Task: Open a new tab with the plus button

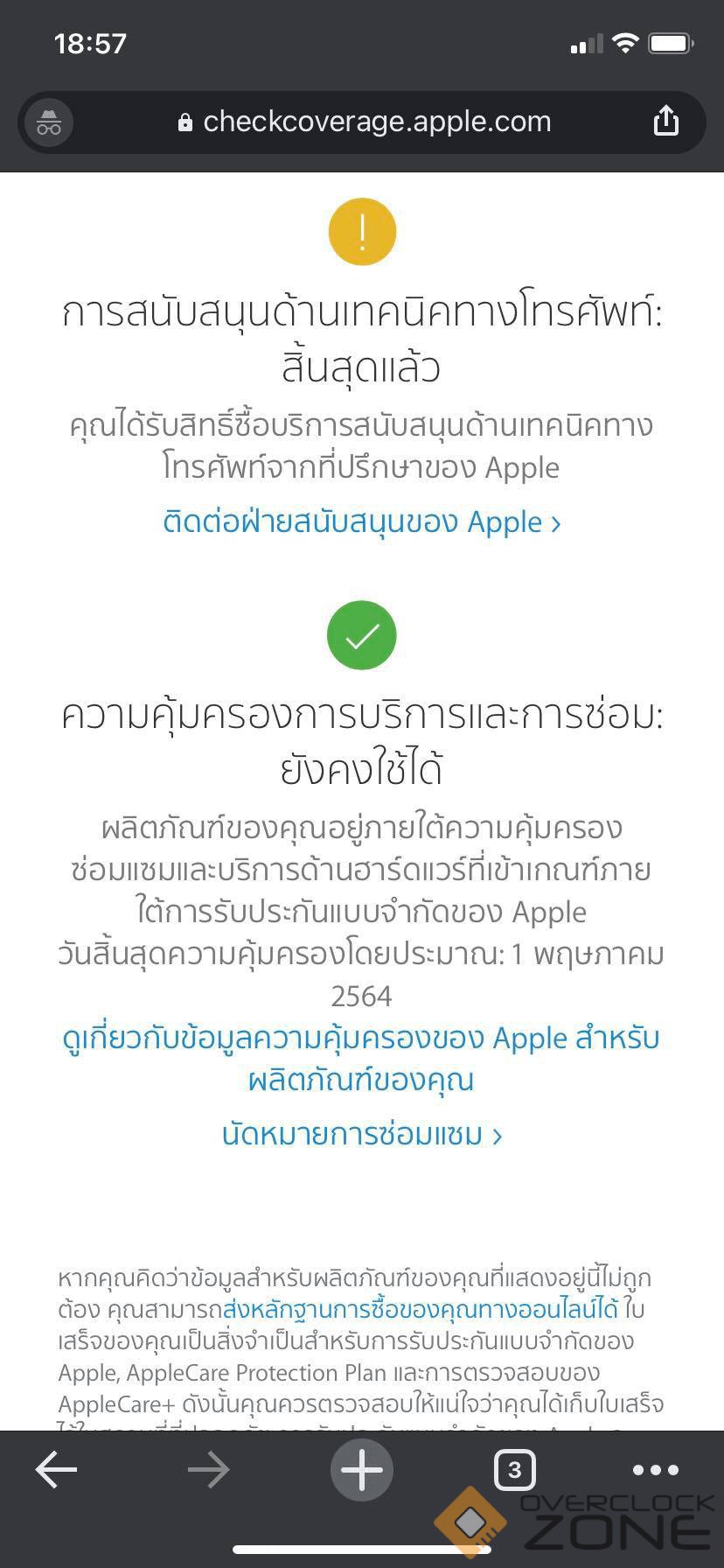Action: pos(361,1471)
